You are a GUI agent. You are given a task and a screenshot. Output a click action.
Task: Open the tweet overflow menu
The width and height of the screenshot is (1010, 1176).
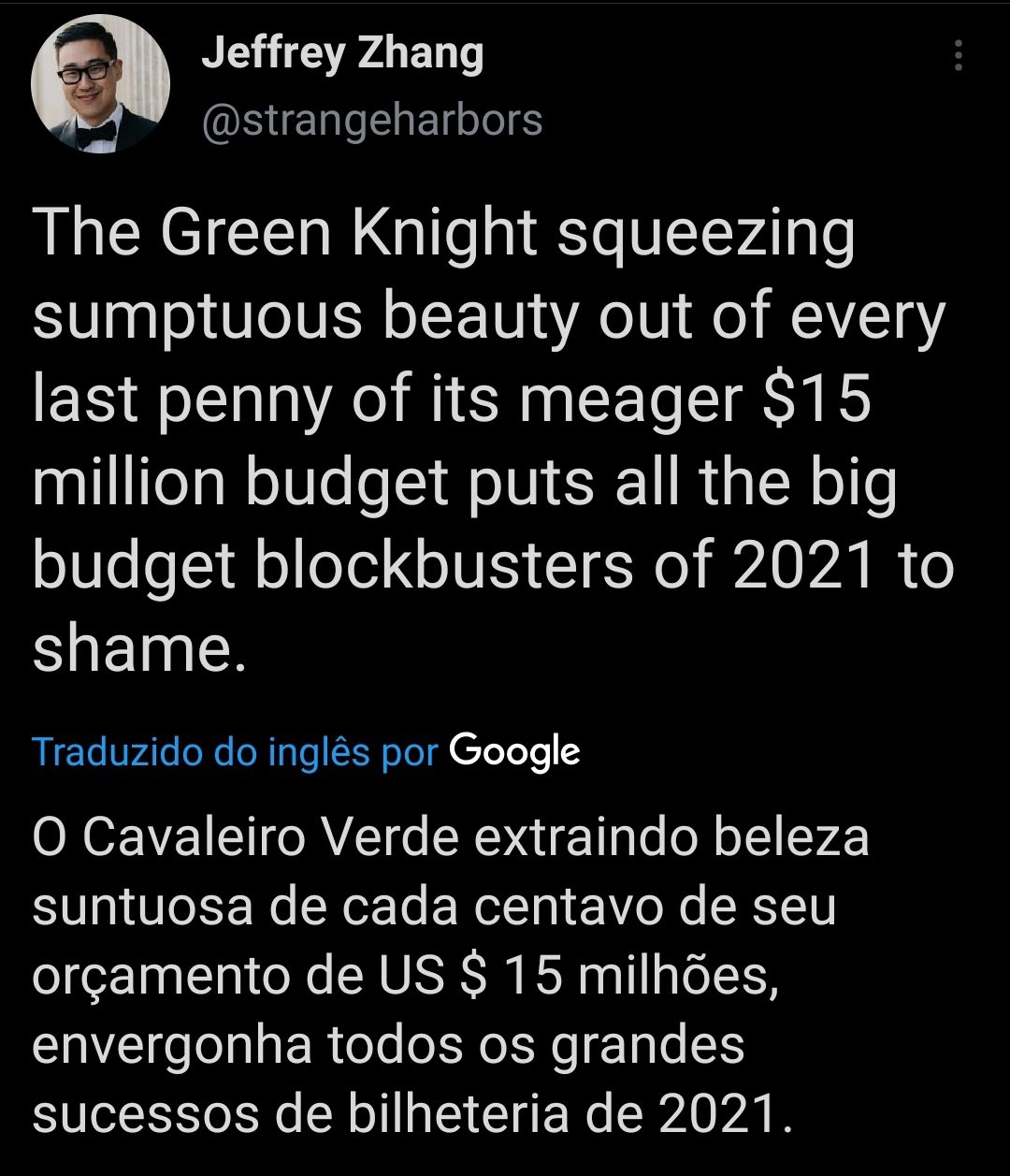pos(958,56)
